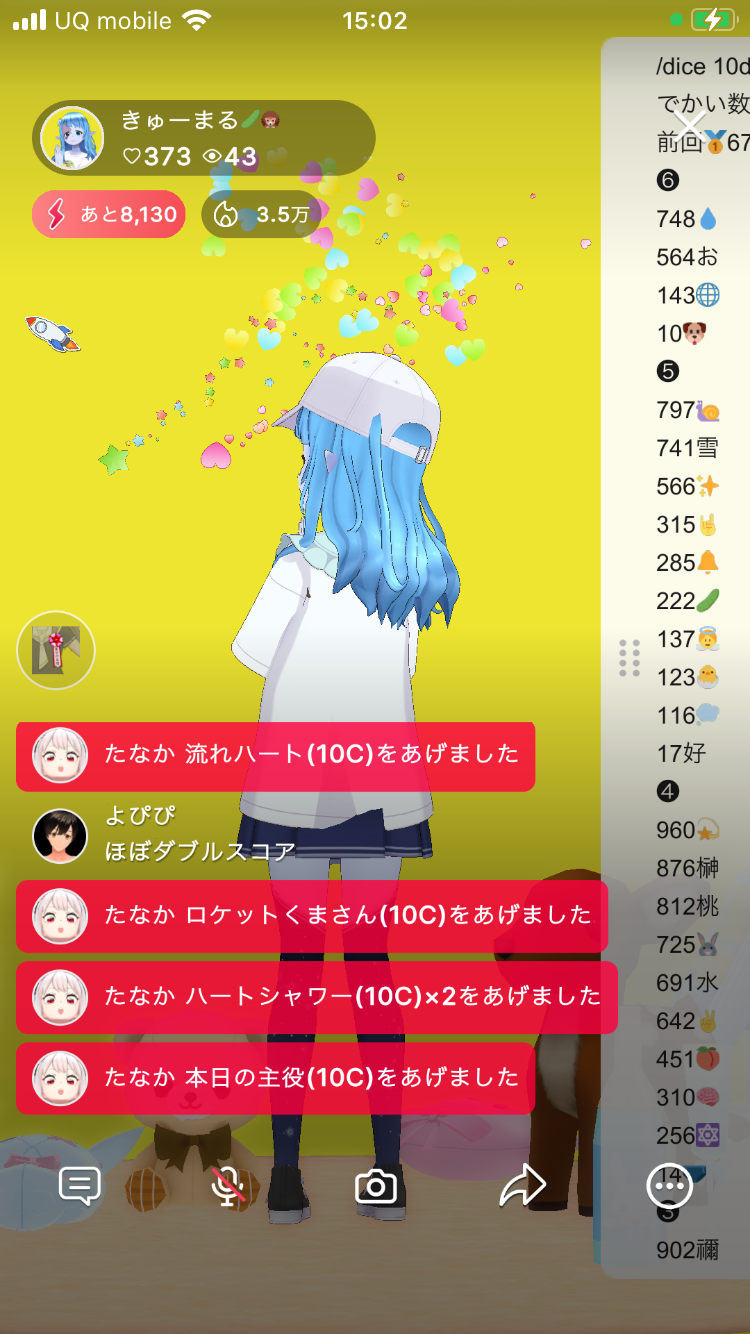Open the 3.5万 flame ranking badge
Viewport: 750px width, 1334px height.
click(264, 214)
